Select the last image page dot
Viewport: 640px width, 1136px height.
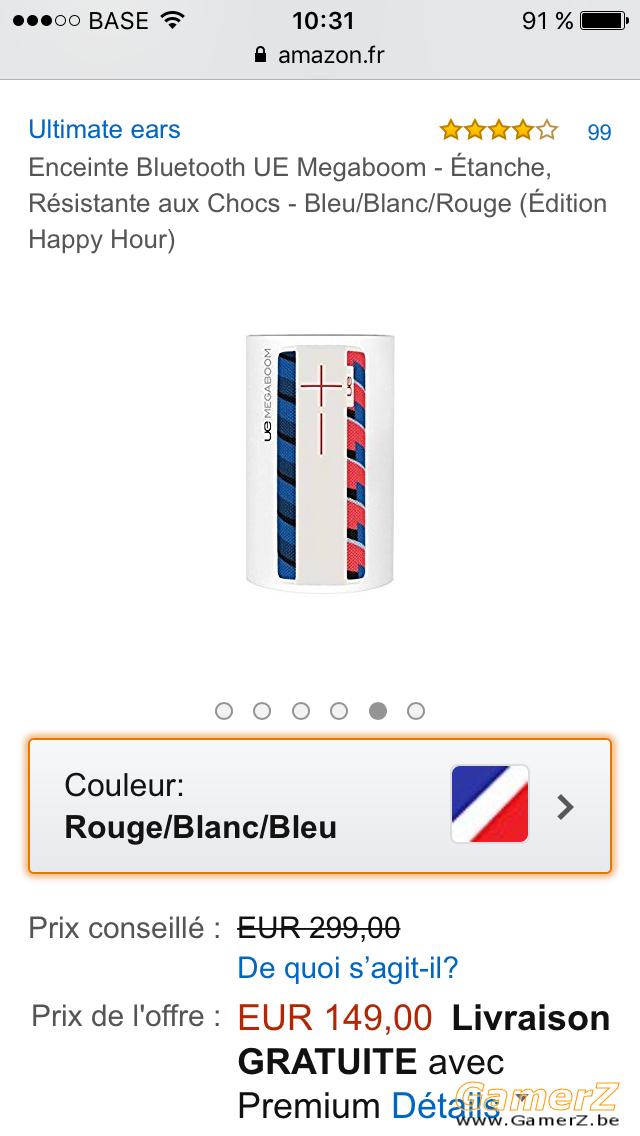click(x=415, y=711)
